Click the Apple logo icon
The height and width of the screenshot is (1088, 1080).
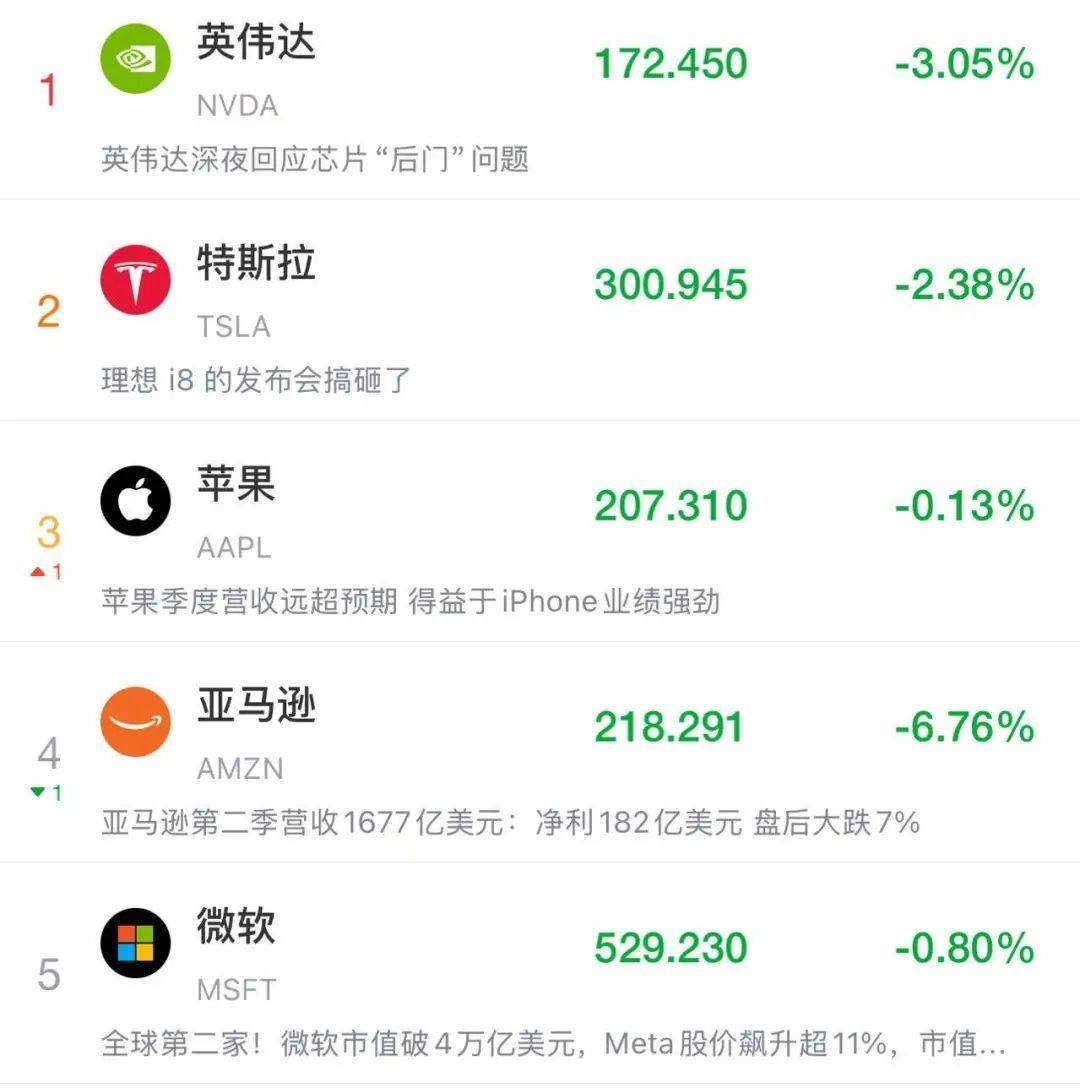[x=135, y=498]
